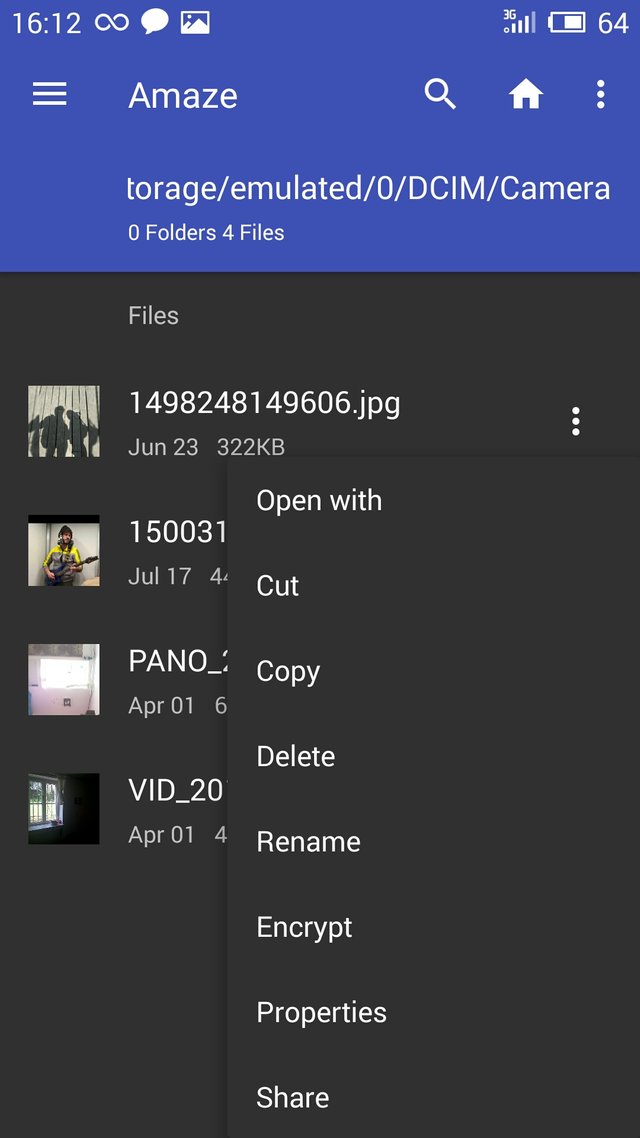
Task: Select Open with from the popup
Action: (433, 501)
